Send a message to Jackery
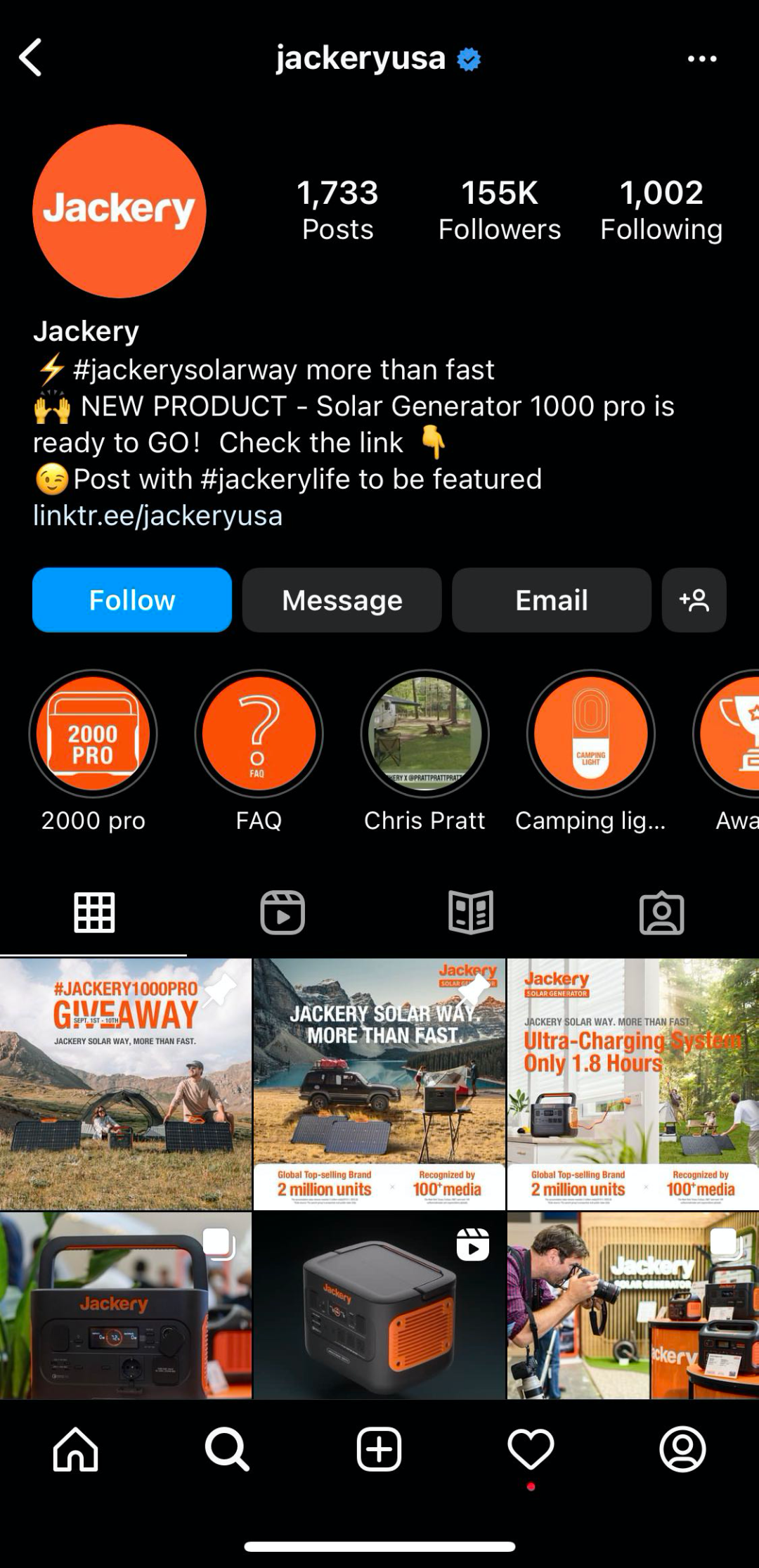 point(342,600)
